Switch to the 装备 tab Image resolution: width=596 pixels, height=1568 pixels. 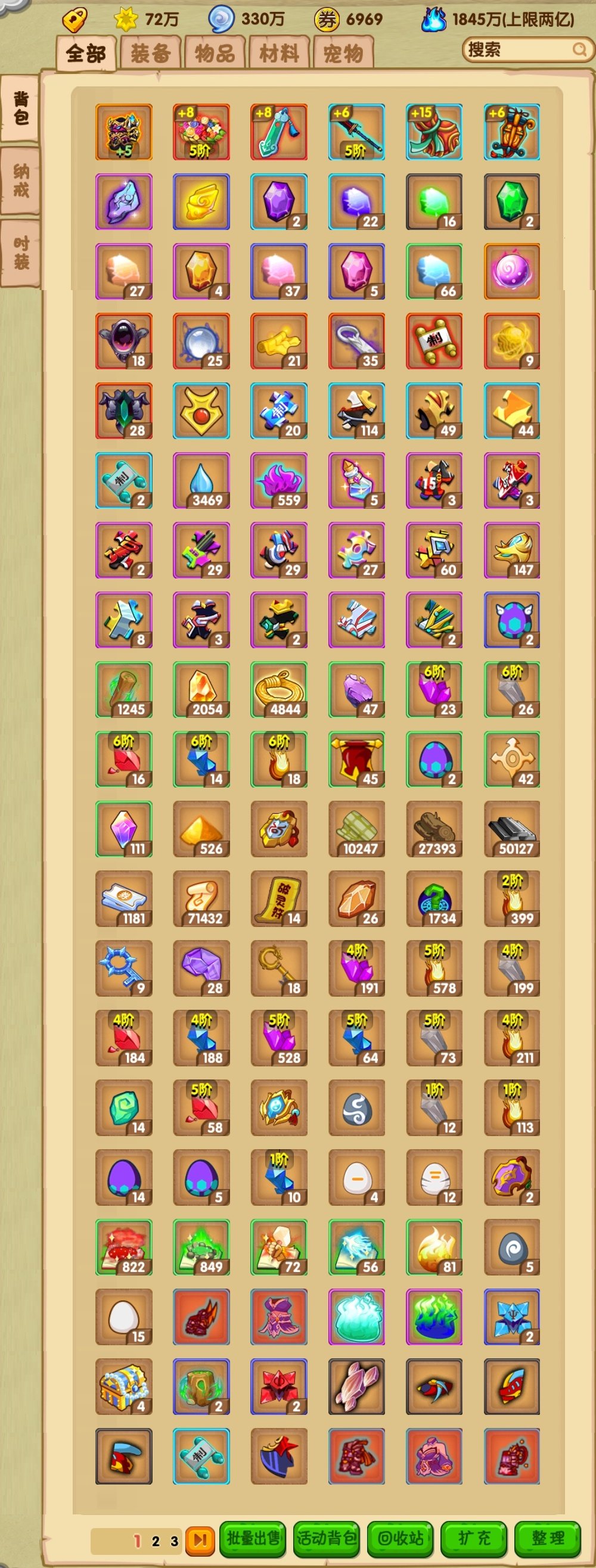click(x=150, y=54)
